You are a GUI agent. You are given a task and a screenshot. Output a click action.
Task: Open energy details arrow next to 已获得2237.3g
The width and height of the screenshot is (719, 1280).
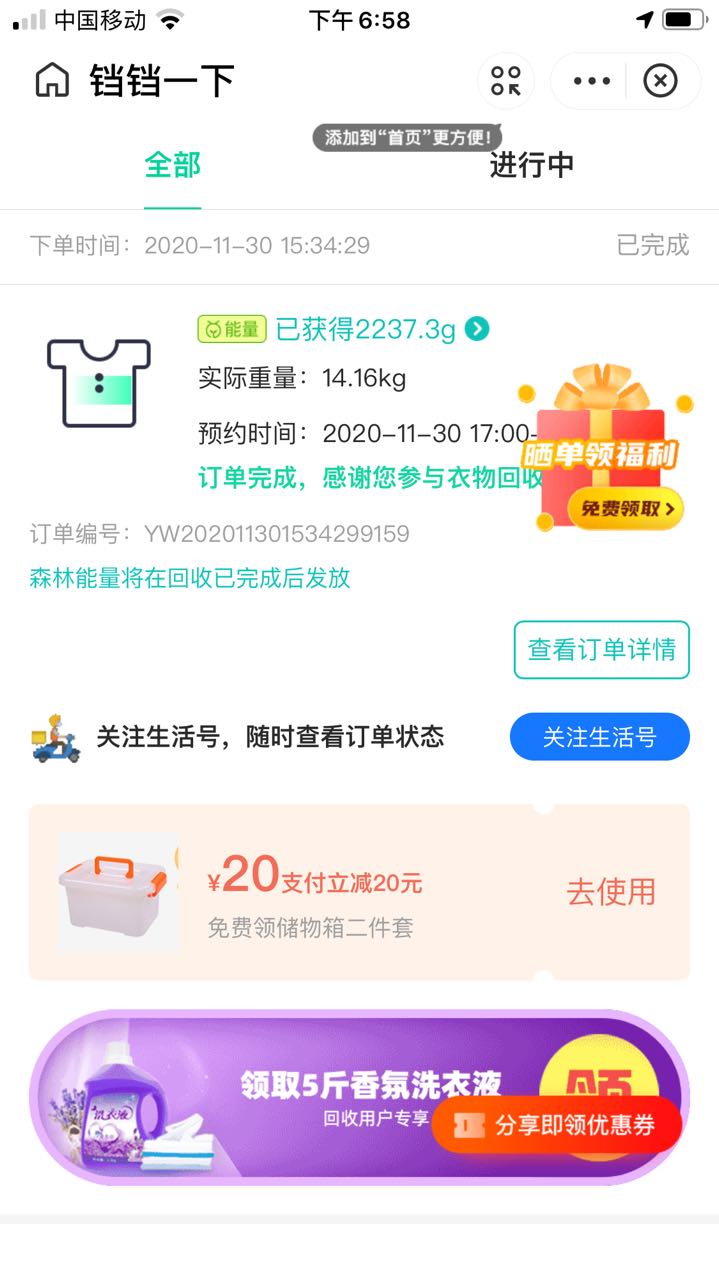coord(477,328)
